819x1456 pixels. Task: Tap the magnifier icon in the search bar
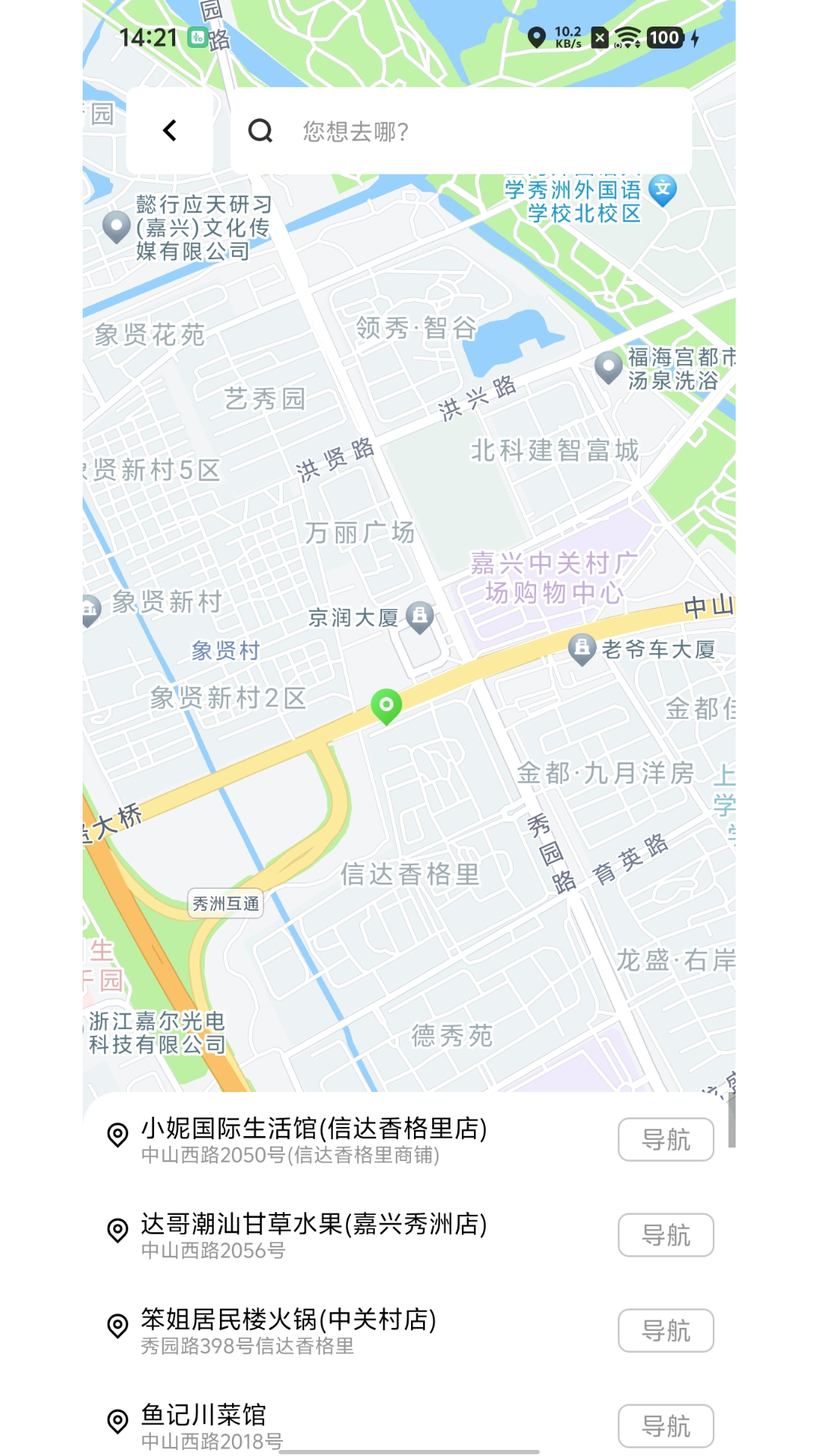[x=260, y=130]
